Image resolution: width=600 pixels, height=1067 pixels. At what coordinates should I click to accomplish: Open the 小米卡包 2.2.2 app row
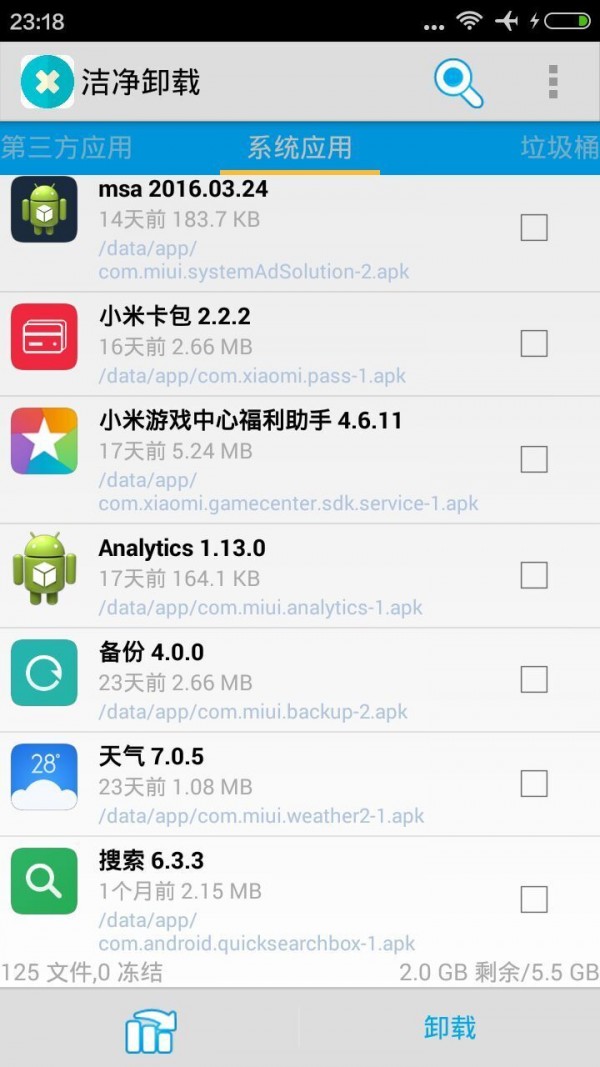(250, 345)
